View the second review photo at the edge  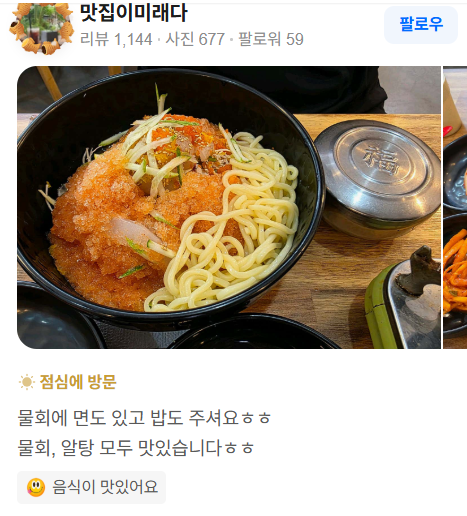point(455,207)
